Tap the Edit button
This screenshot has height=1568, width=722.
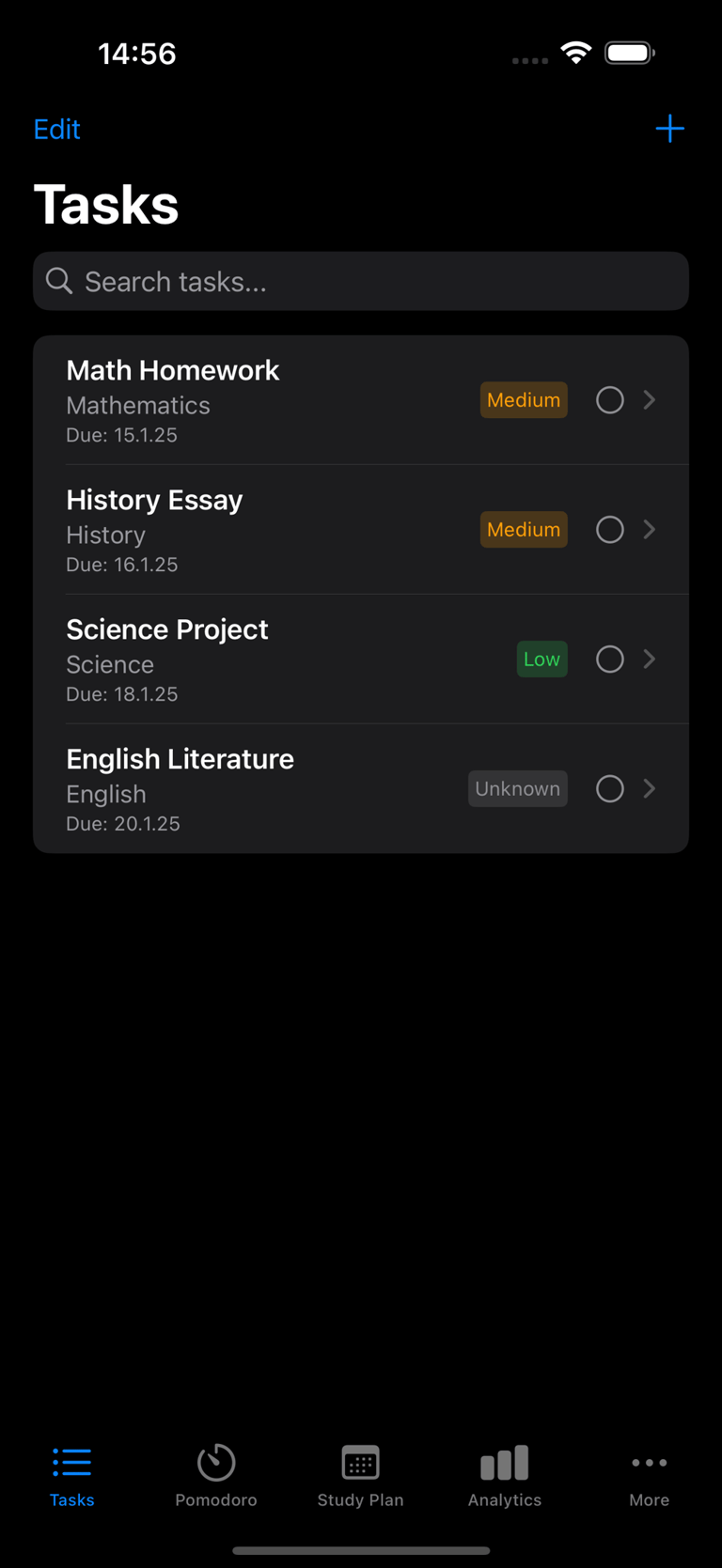[x=56, y=129]
